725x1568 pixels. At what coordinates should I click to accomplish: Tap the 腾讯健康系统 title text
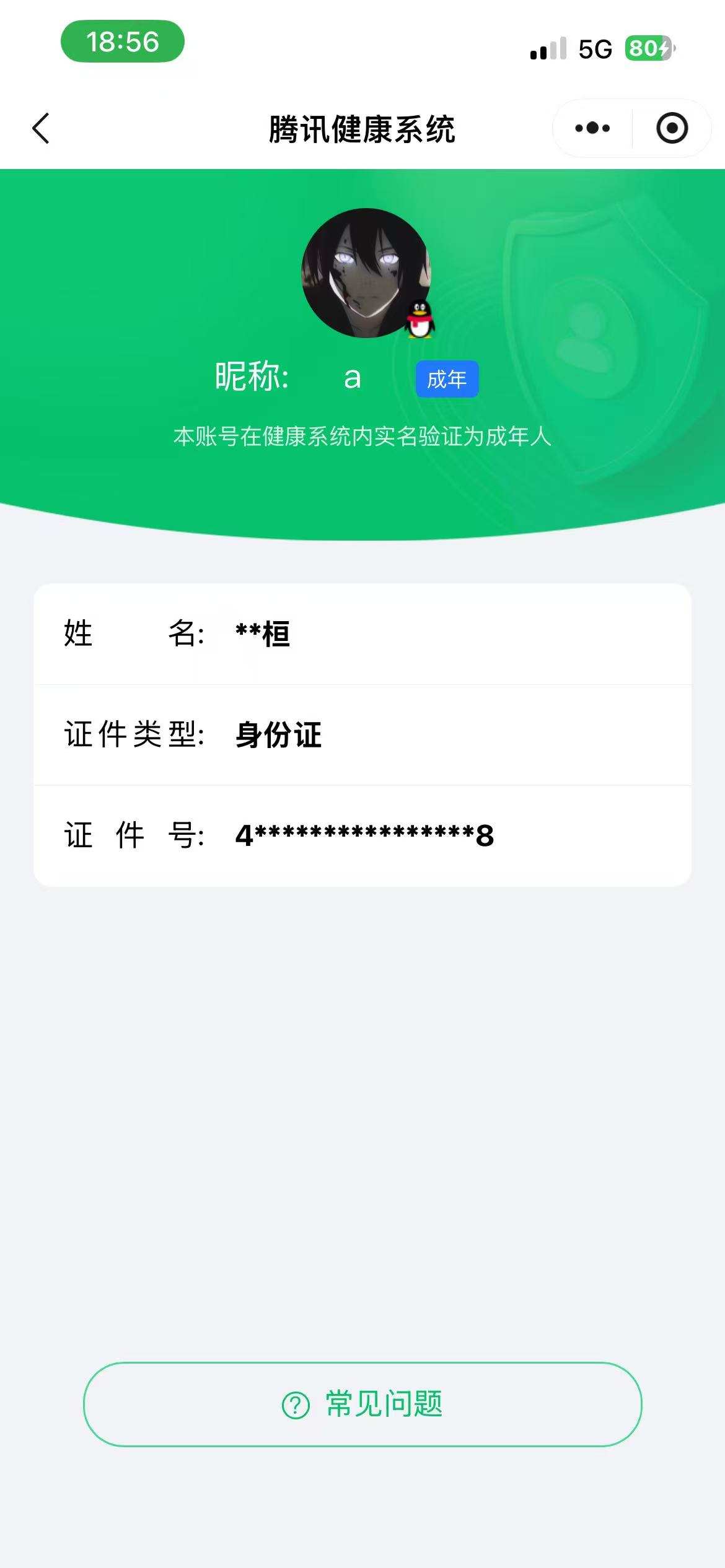[362, 128]
